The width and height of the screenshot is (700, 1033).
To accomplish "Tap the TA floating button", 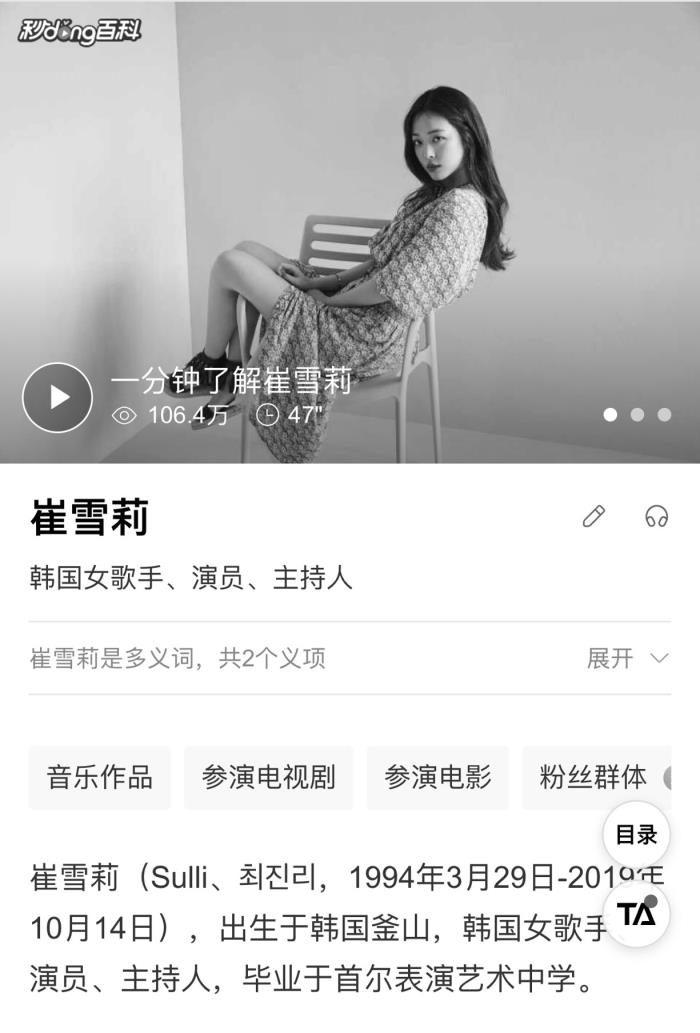I will (x=636, y=913).
